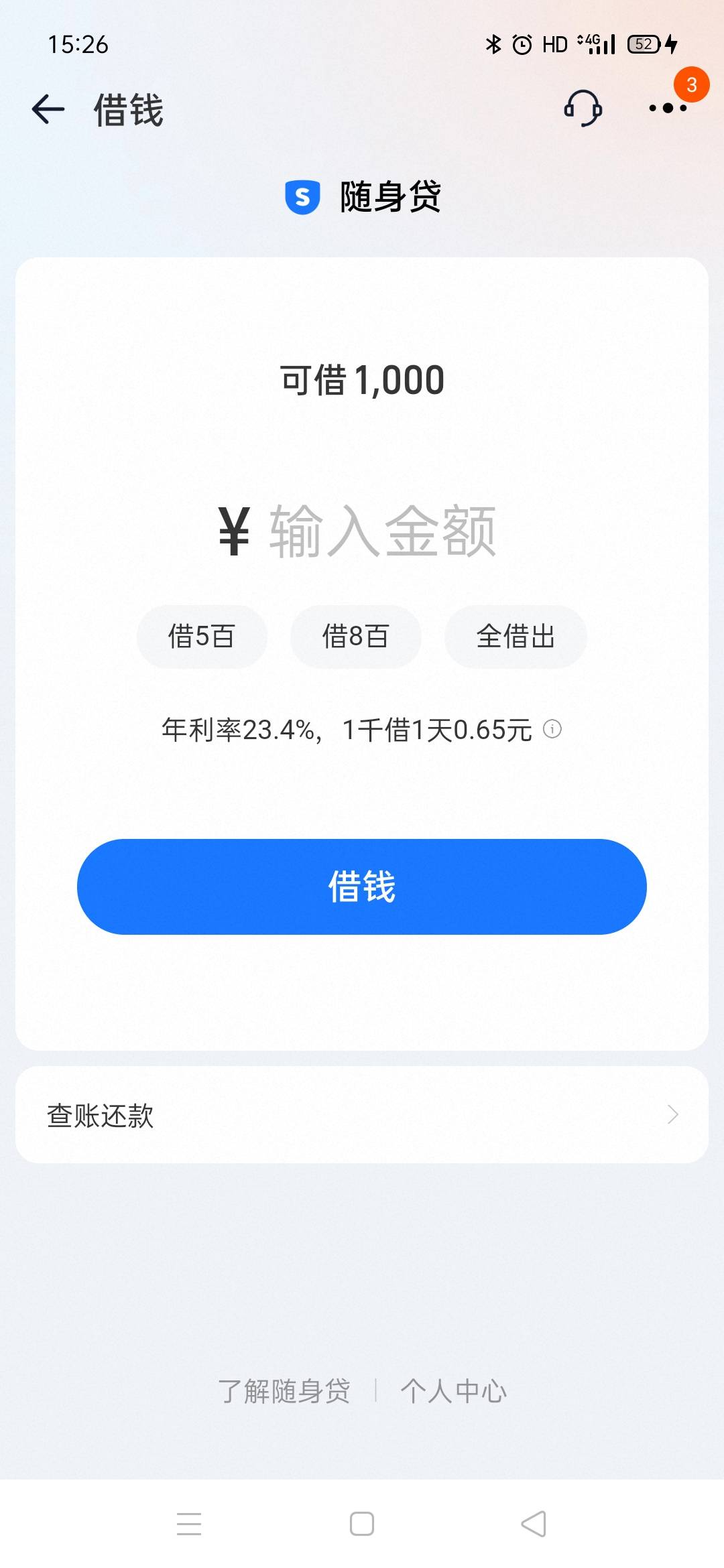
Task: Select the 借5百 quick amount chip
Action: click(x=202, y=637)
